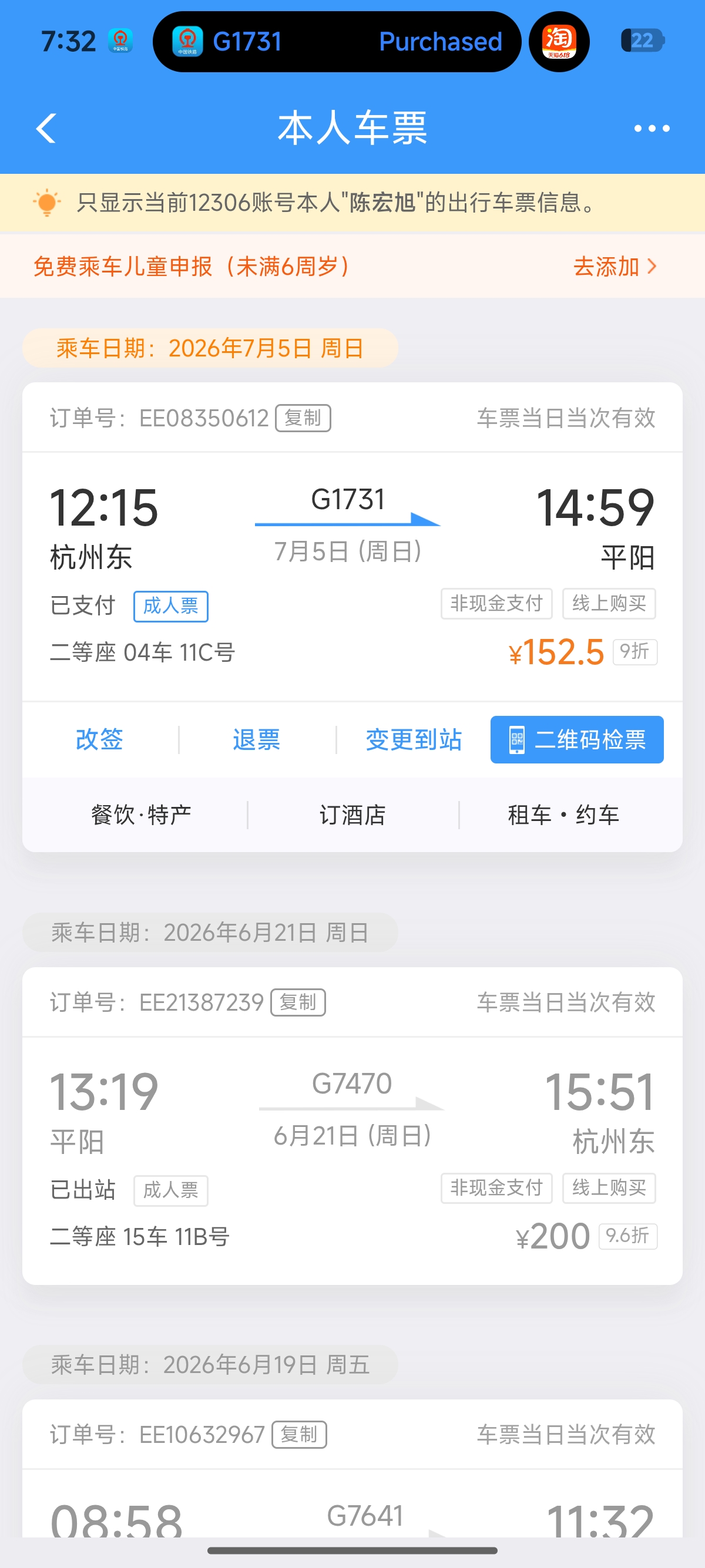This screenshot has height=1568, width=705.
Task: Open 二维码检票 QR code ticket check
Action: point(577,739)
